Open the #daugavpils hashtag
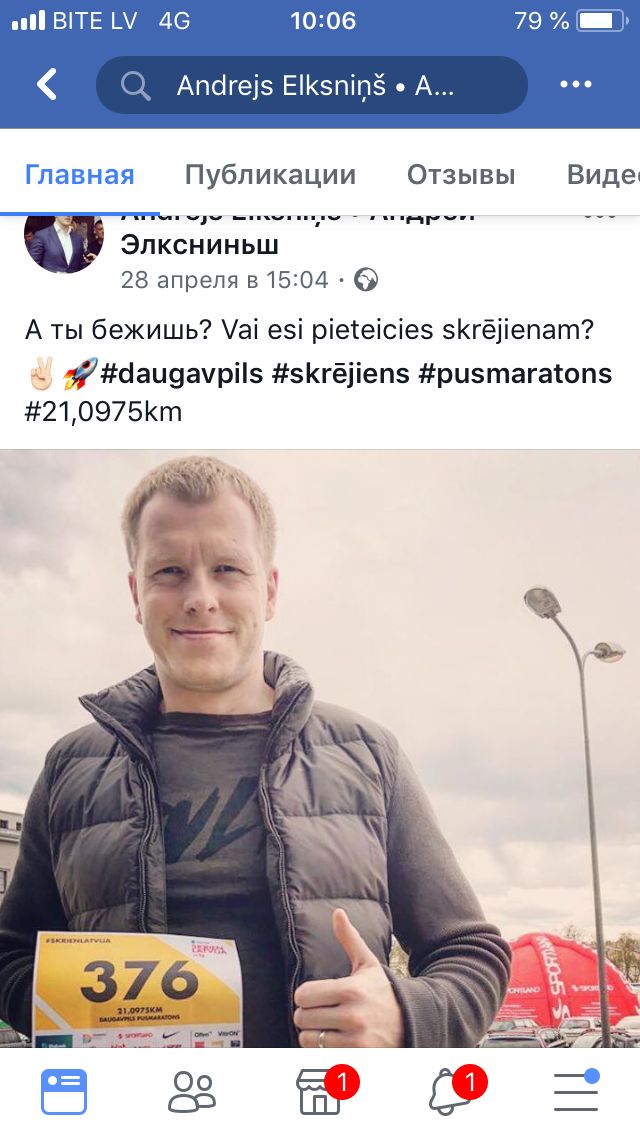This screenshot has height=1136, width=640. [181, 374]
